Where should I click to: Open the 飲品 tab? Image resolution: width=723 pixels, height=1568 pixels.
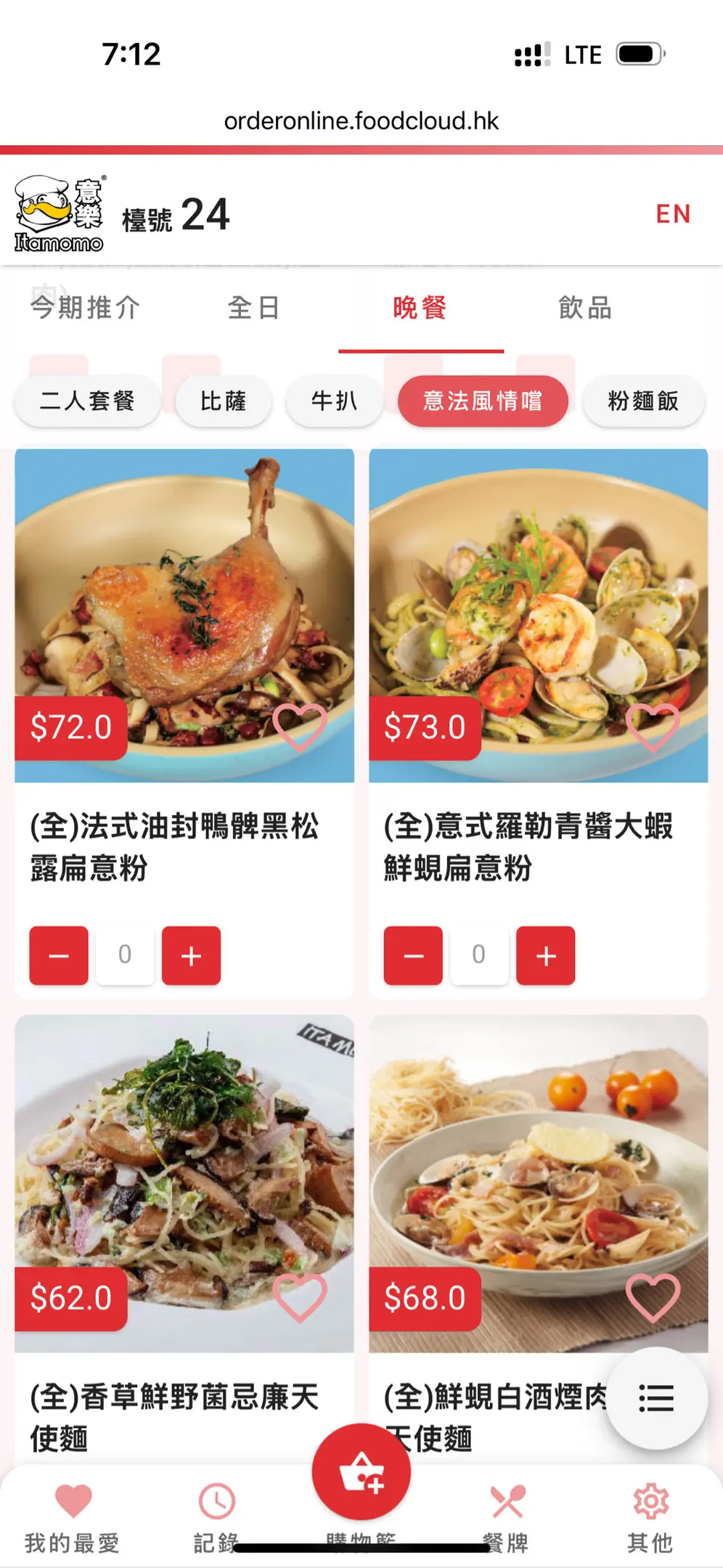coord(585,308)
